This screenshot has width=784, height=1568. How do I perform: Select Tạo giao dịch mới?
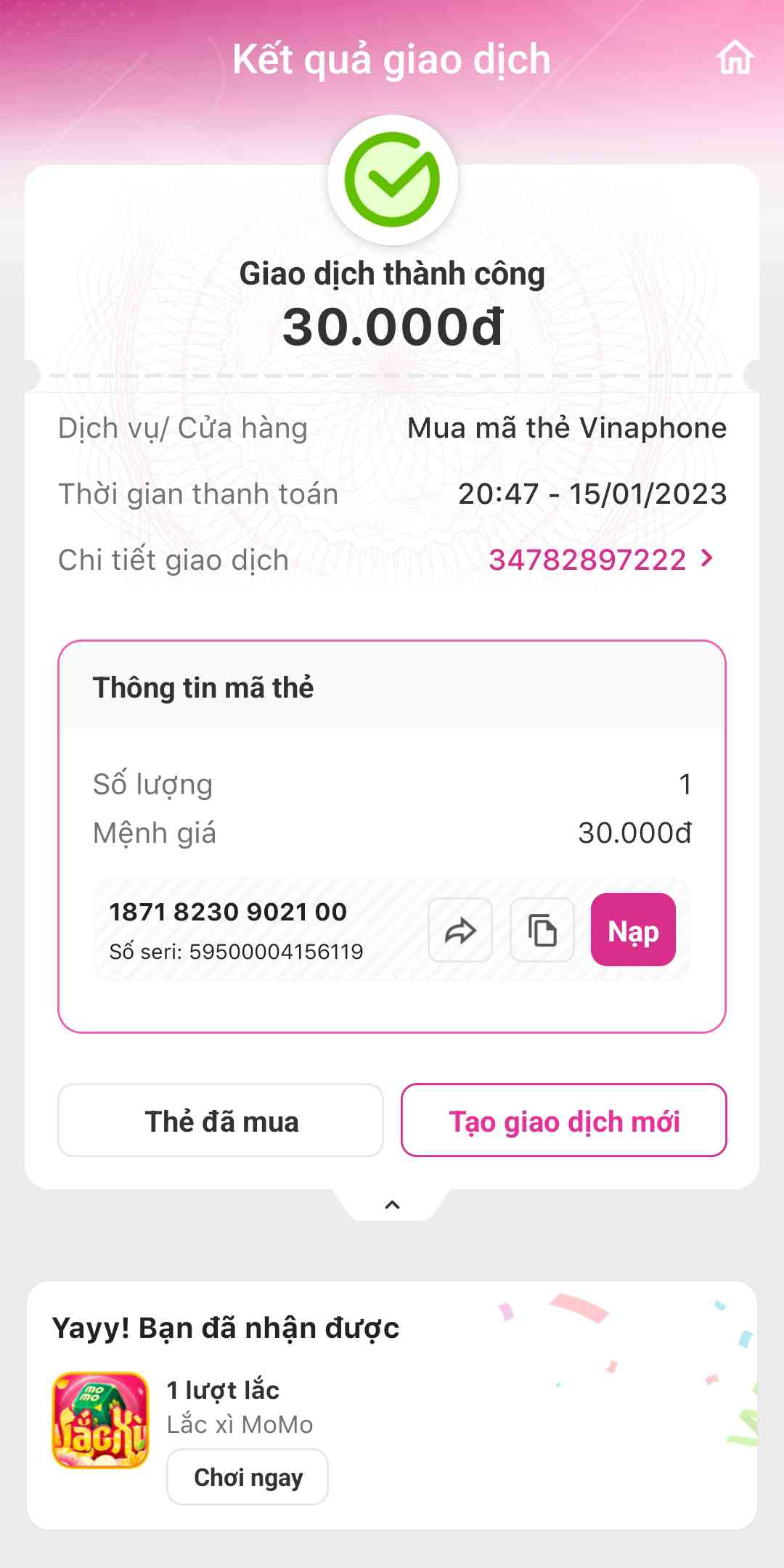(564, 1121)
